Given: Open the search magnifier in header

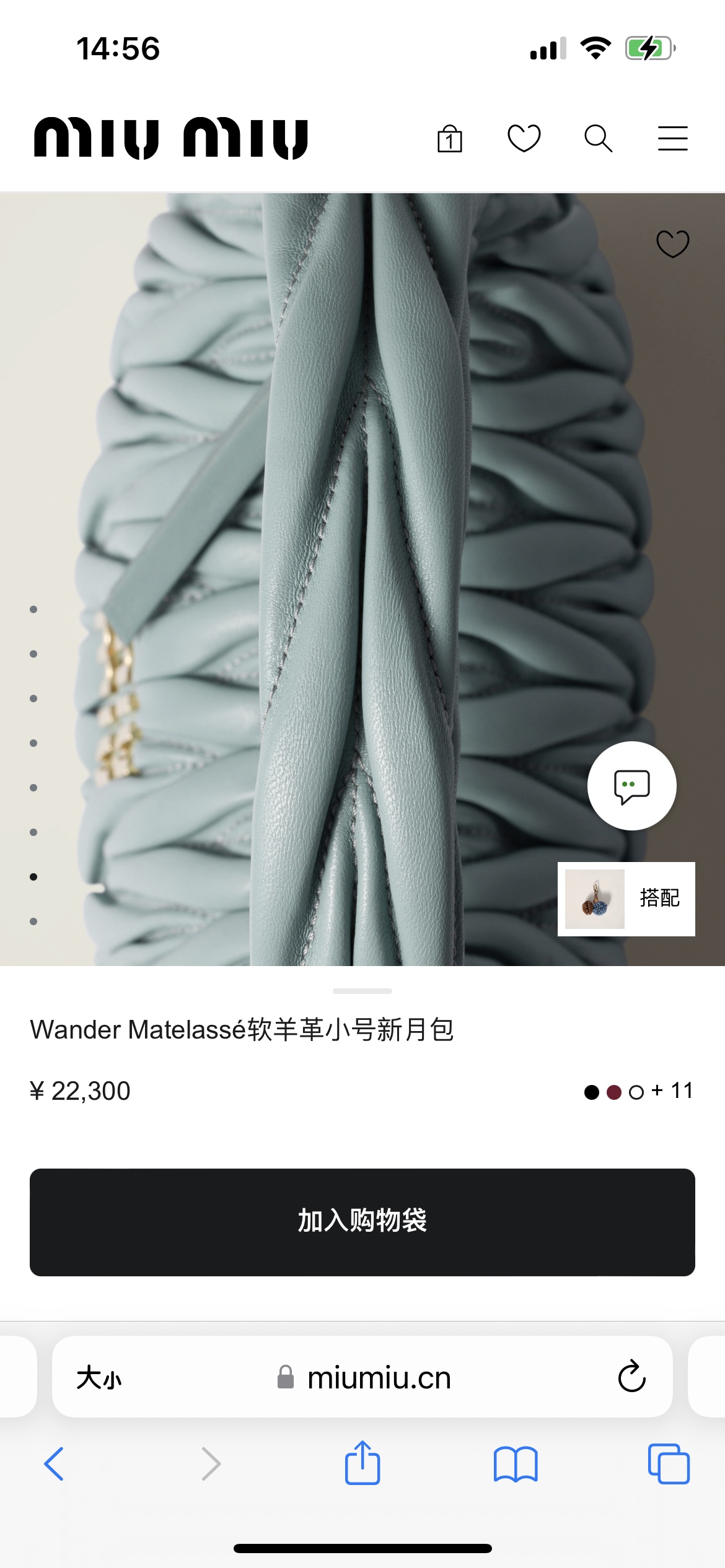Looking at the screenshot, I should (x=599, y=138).
